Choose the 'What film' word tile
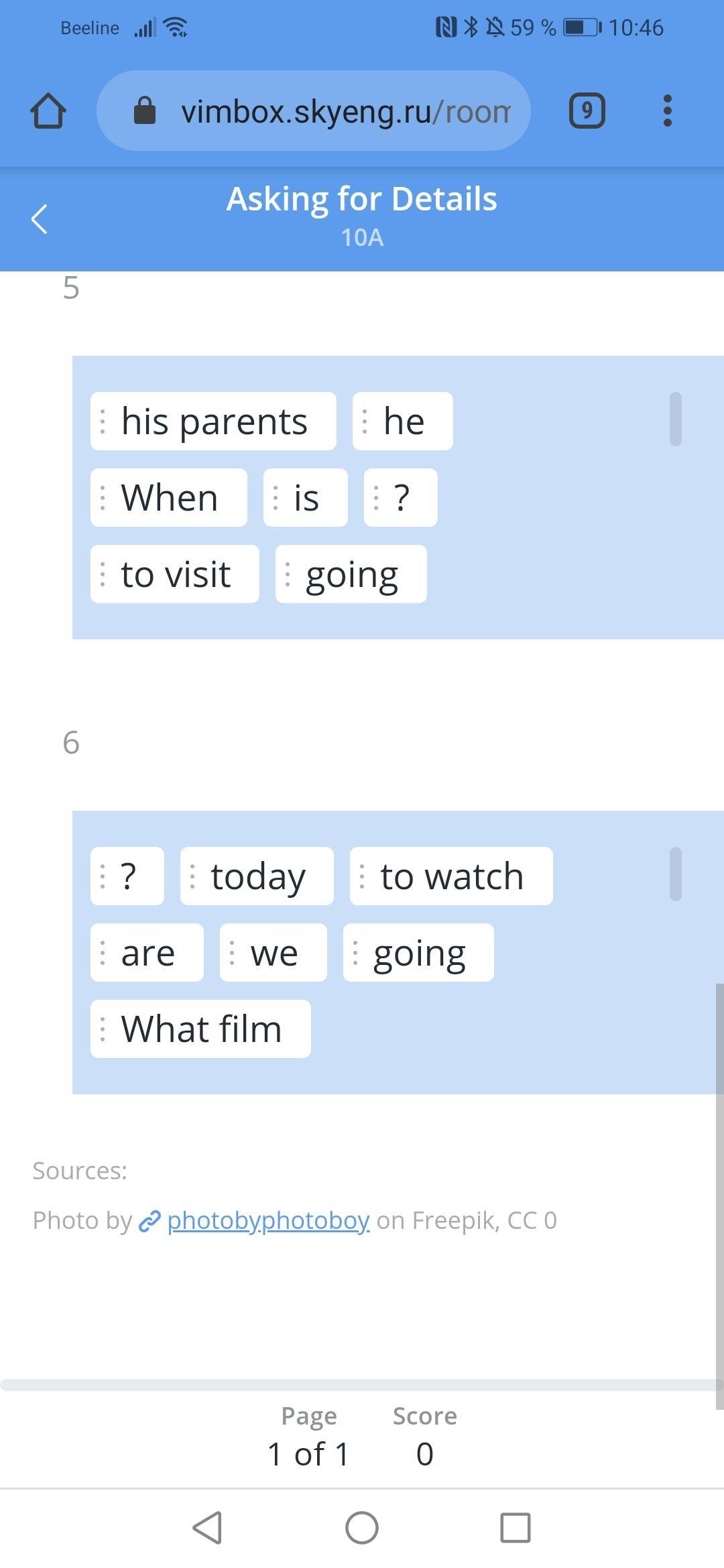Image resolution: width=724 pixels, height=1568 pixels. [200, 1029]
